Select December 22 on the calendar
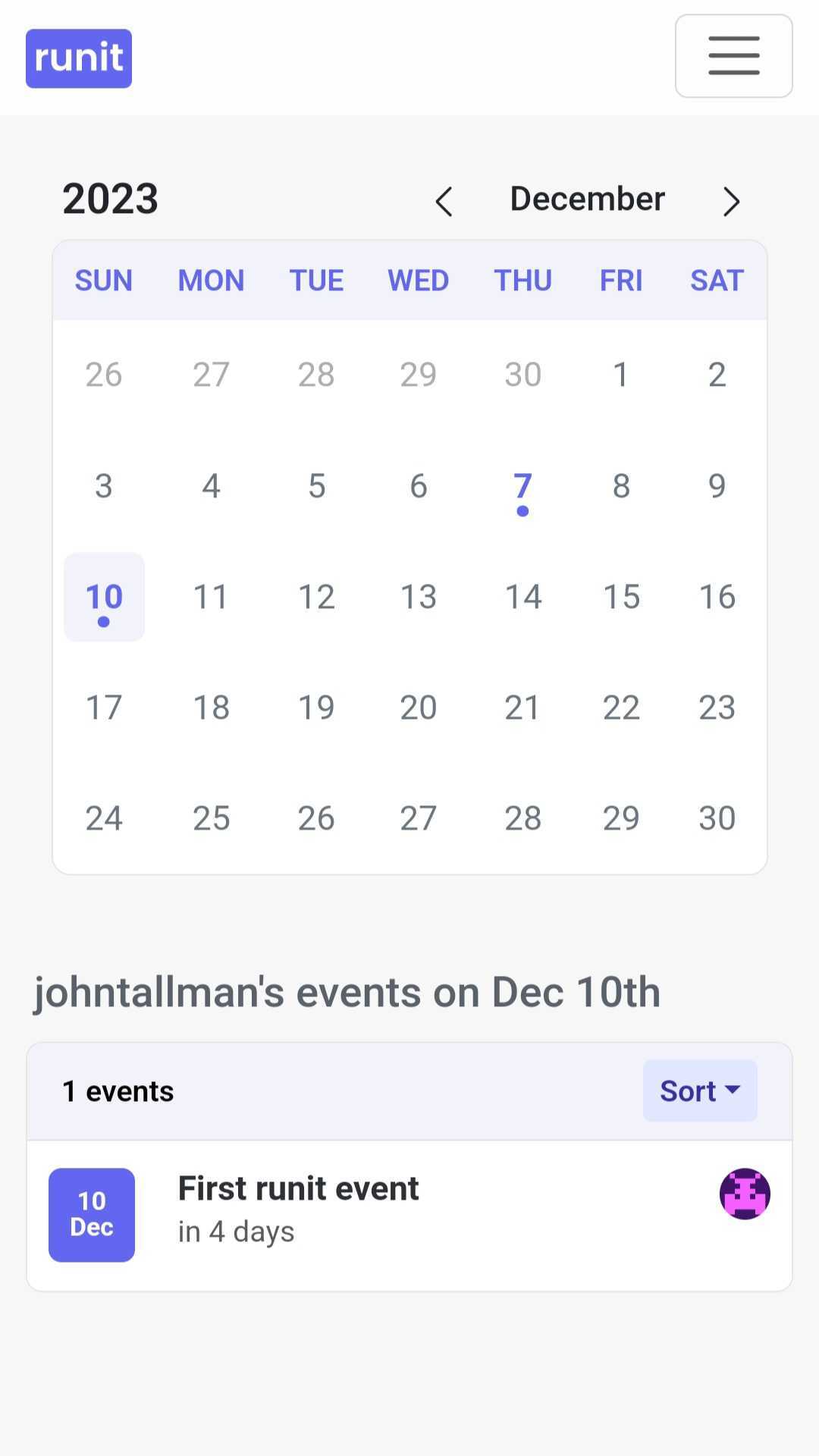Image resolution: width=819 pixels, height=1456 pixels. click(621, 708)
